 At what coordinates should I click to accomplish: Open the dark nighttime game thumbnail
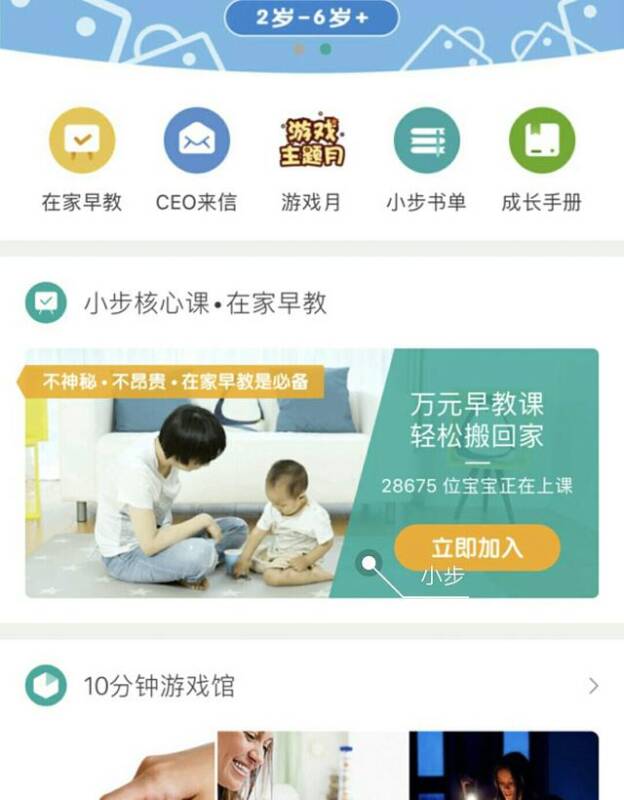[x=503, y=766]
